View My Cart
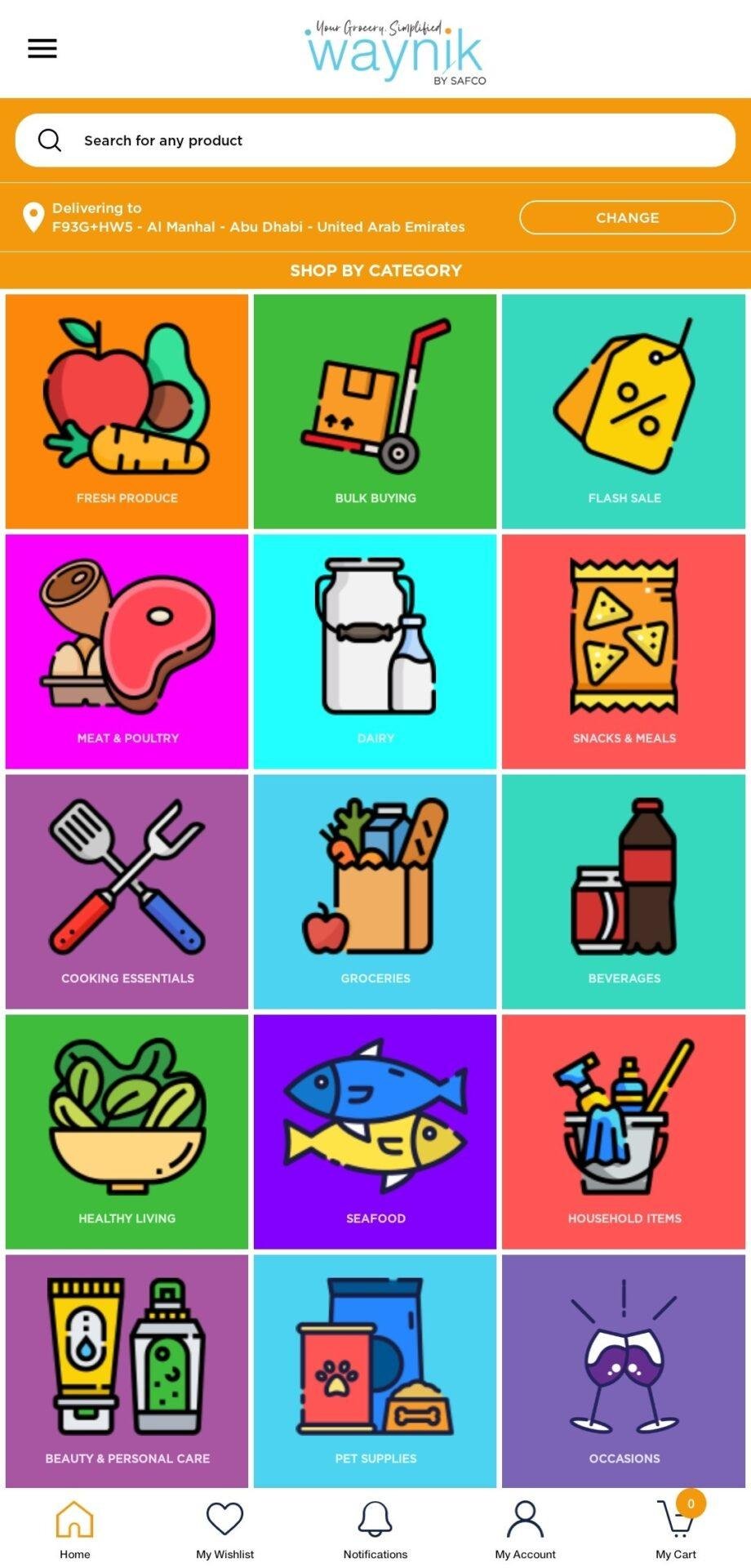Screen dimensions: 751x1568 676,1530
